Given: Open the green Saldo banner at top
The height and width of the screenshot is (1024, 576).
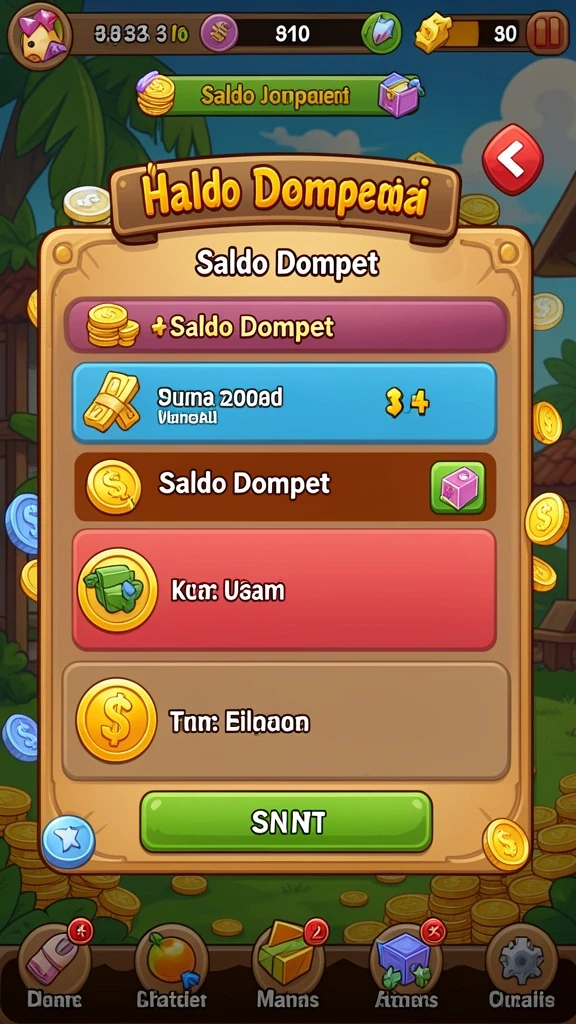Looking at the screenshot, I should (x=280, y=95).
